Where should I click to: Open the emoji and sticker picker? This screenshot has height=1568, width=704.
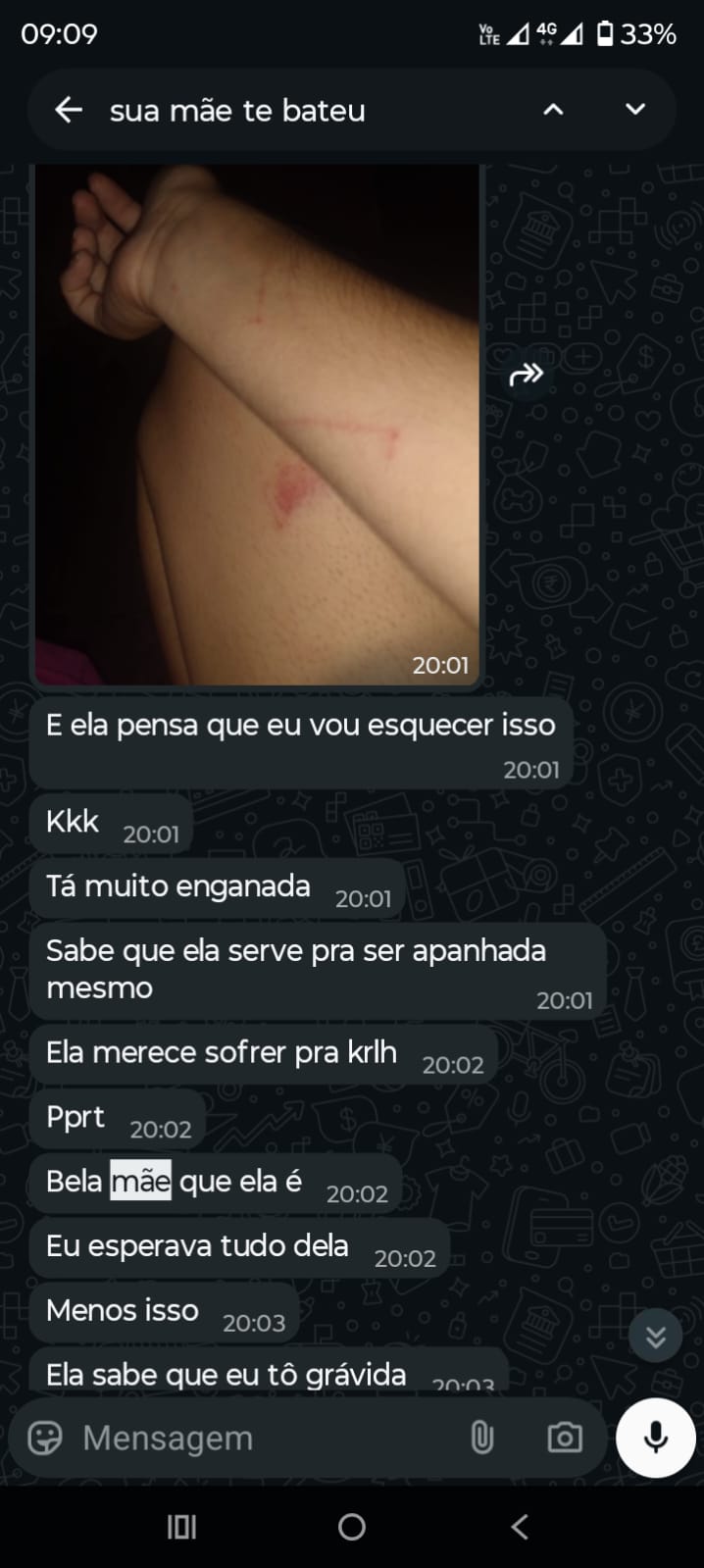(x=45, y=1438)
